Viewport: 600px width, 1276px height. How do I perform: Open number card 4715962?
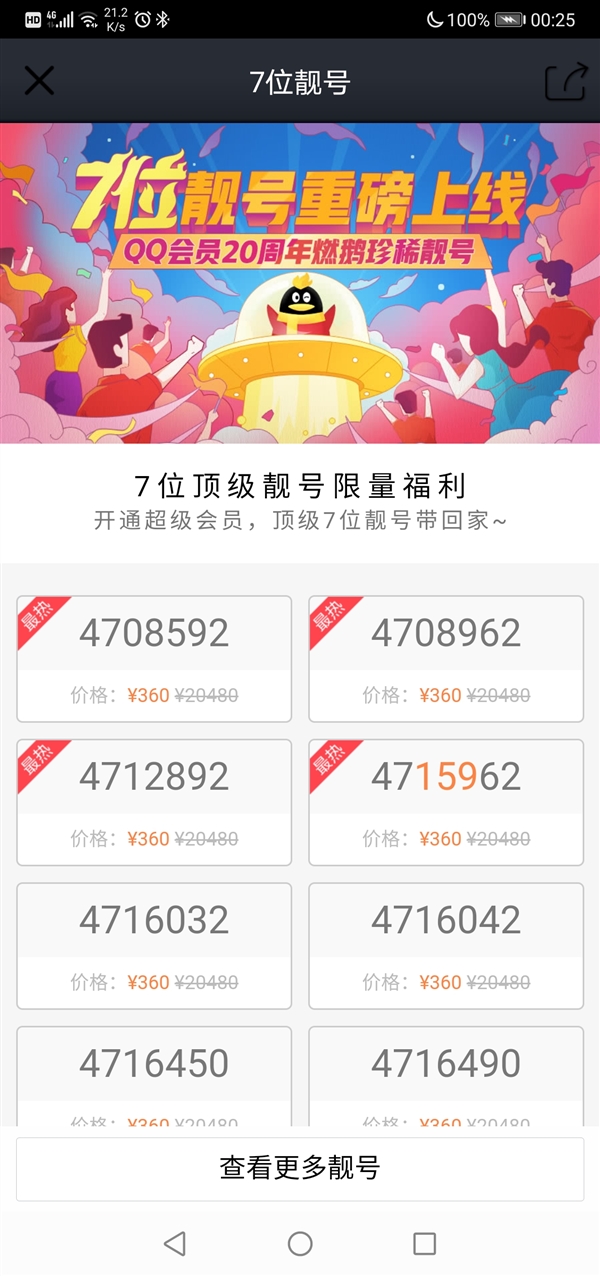coord(446,802)
